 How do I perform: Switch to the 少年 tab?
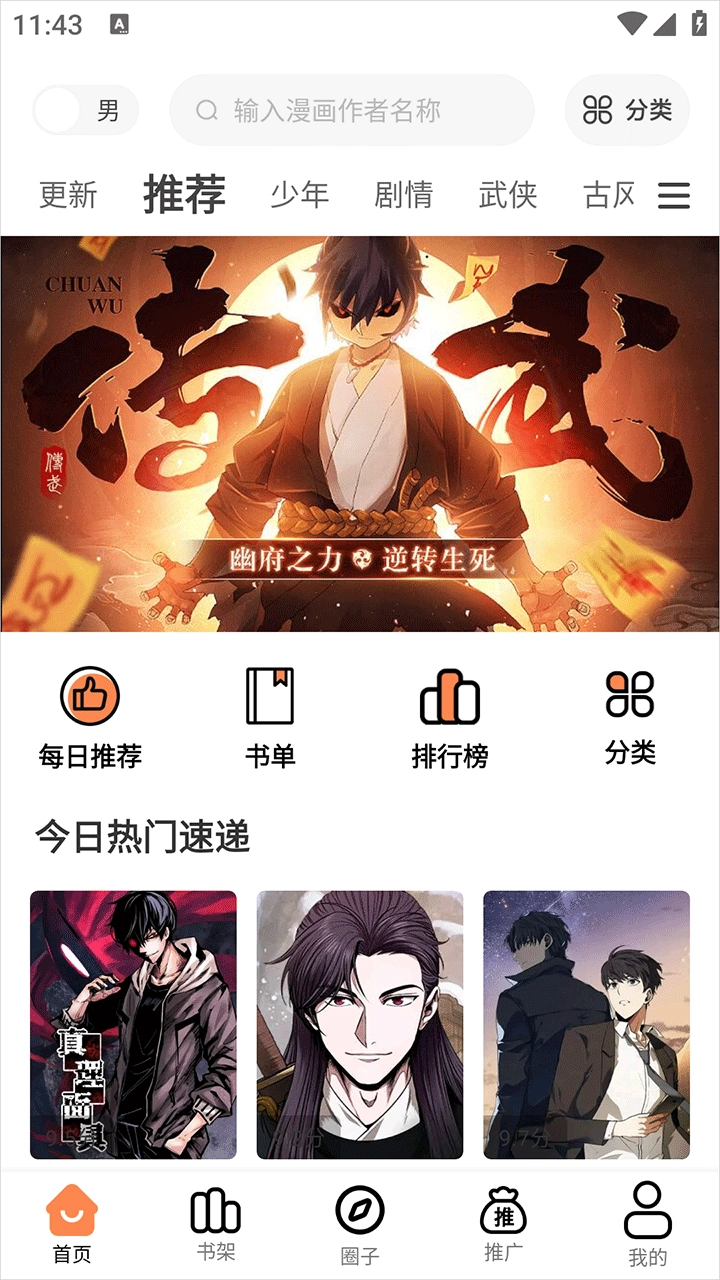tap(299, 195)
